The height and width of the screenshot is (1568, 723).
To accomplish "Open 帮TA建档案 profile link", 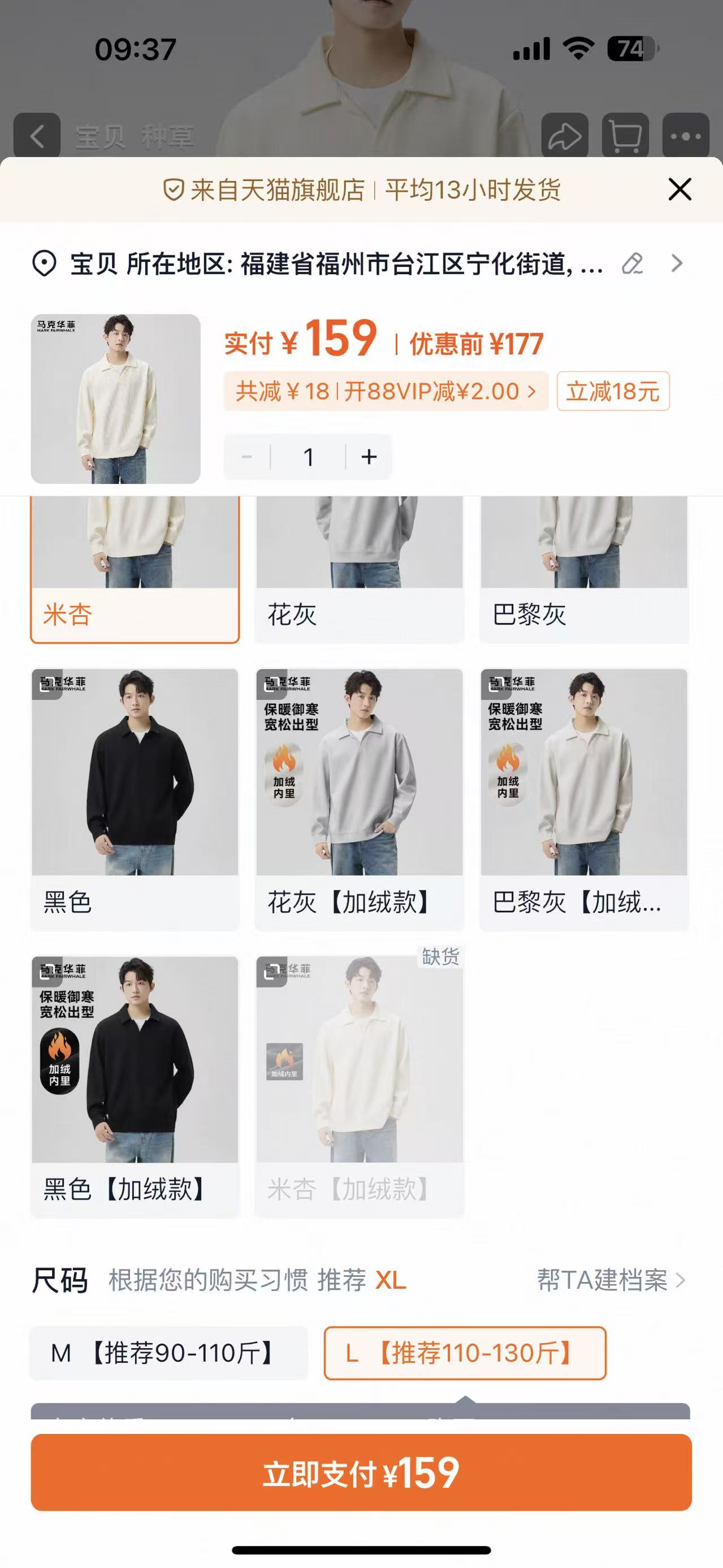I will (611, 1280).
